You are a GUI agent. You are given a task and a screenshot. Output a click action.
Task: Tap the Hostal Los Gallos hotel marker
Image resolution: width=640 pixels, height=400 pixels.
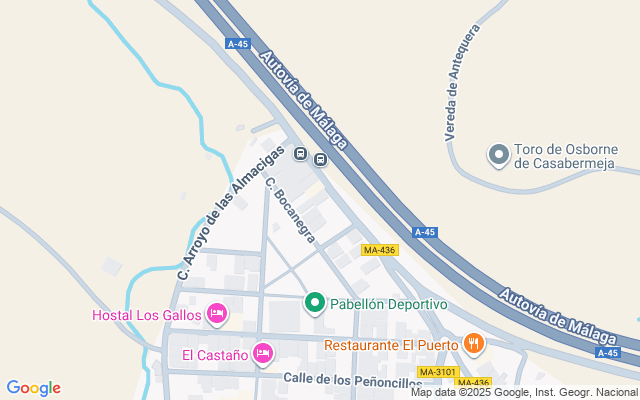(x=216, y=314)
